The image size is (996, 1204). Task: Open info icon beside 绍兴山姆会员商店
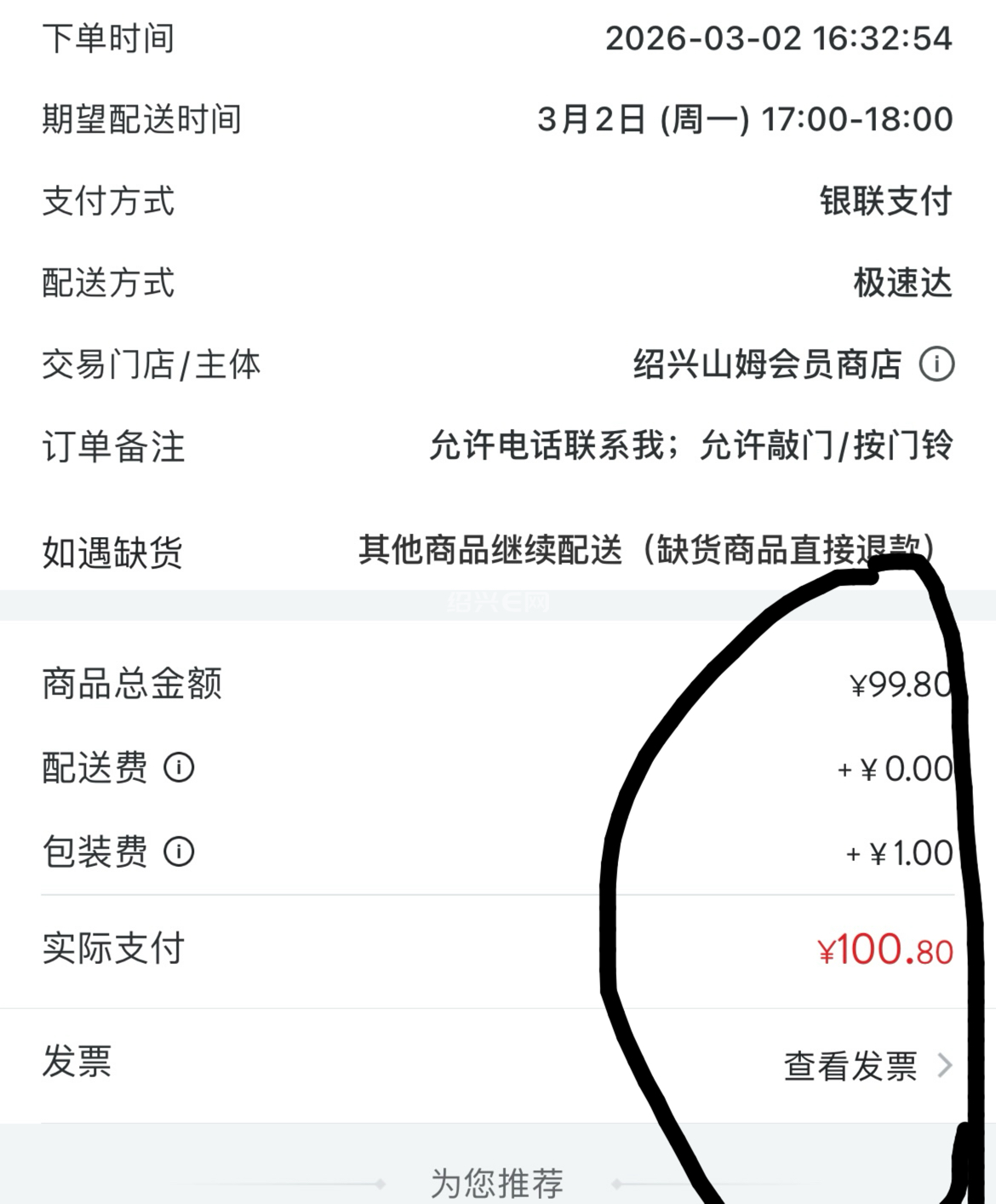click(936, 364)
